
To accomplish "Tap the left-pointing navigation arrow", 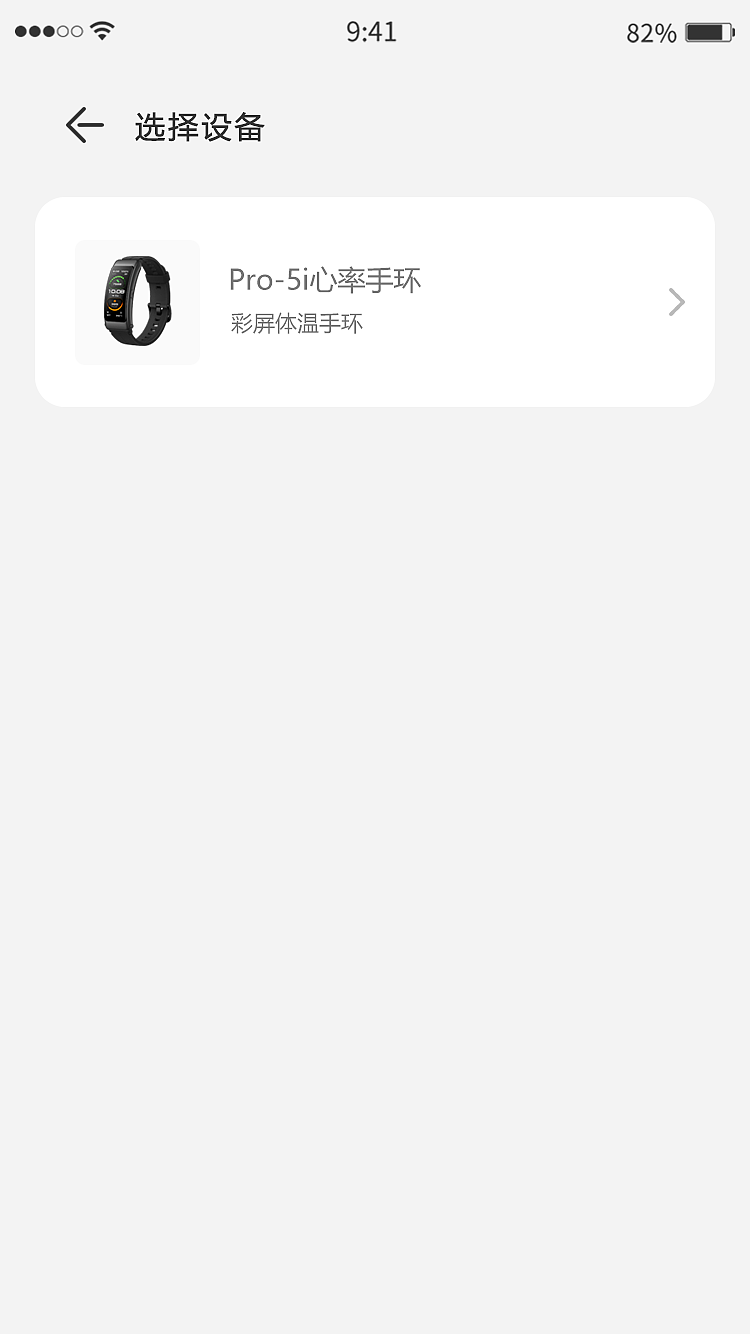I will click(83, 125).
